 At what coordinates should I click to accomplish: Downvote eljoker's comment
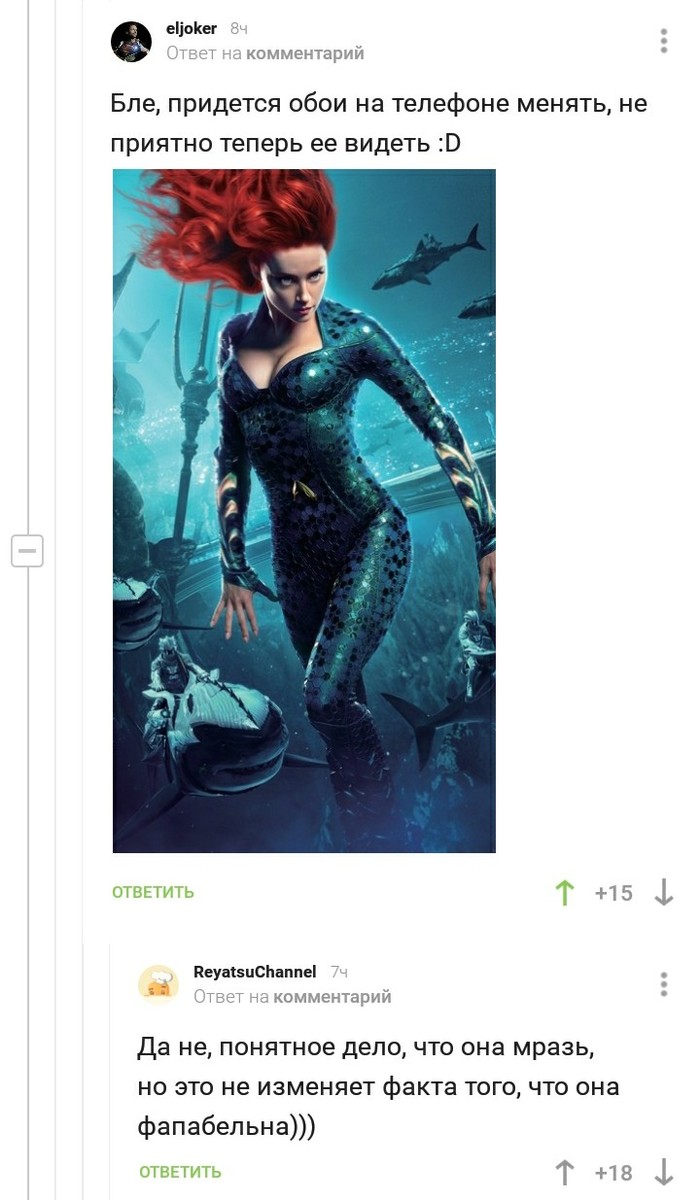pyautogui.click(x=664, y=892)
